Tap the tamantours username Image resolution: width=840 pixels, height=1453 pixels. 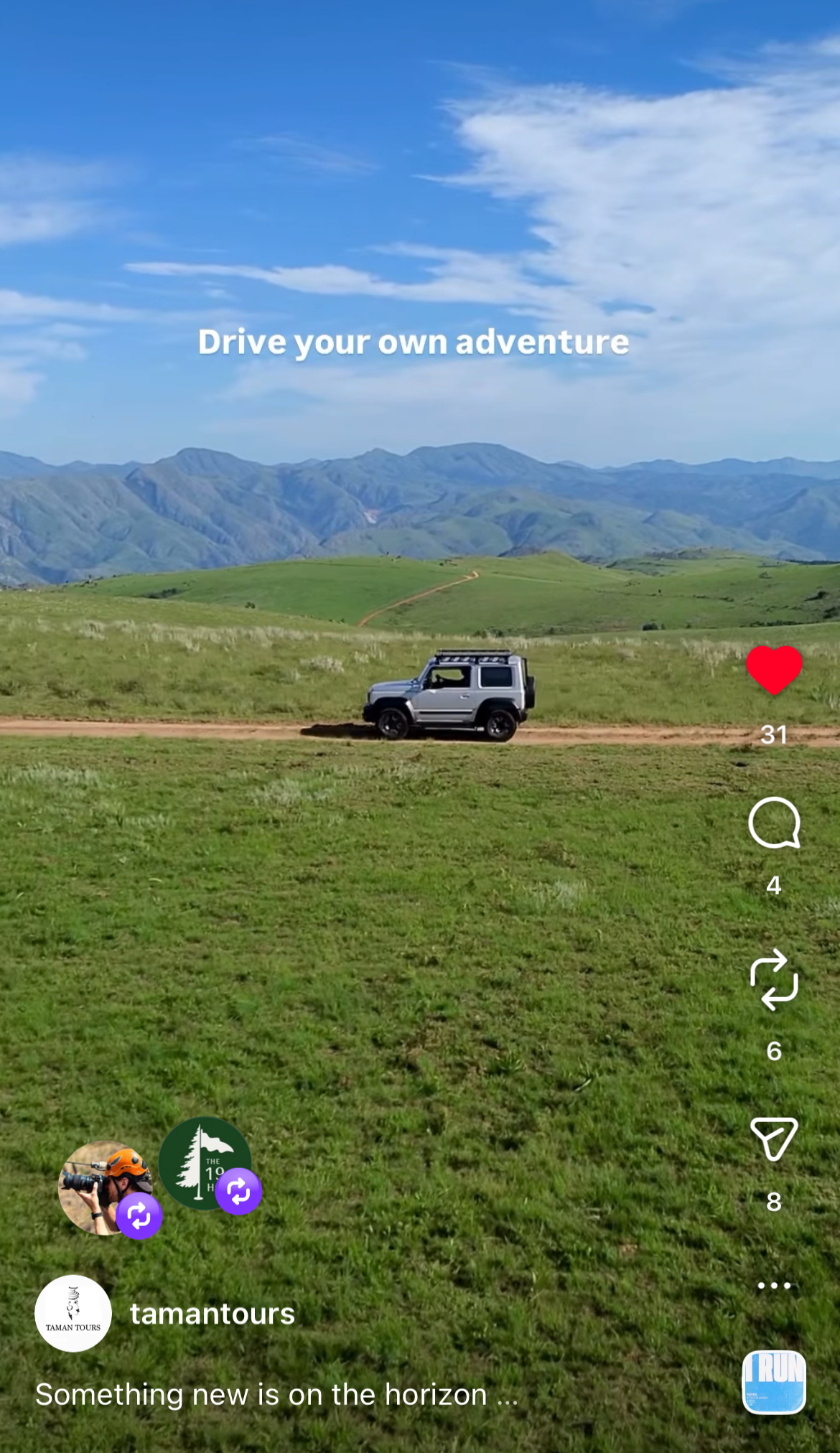pos(213,1313)
